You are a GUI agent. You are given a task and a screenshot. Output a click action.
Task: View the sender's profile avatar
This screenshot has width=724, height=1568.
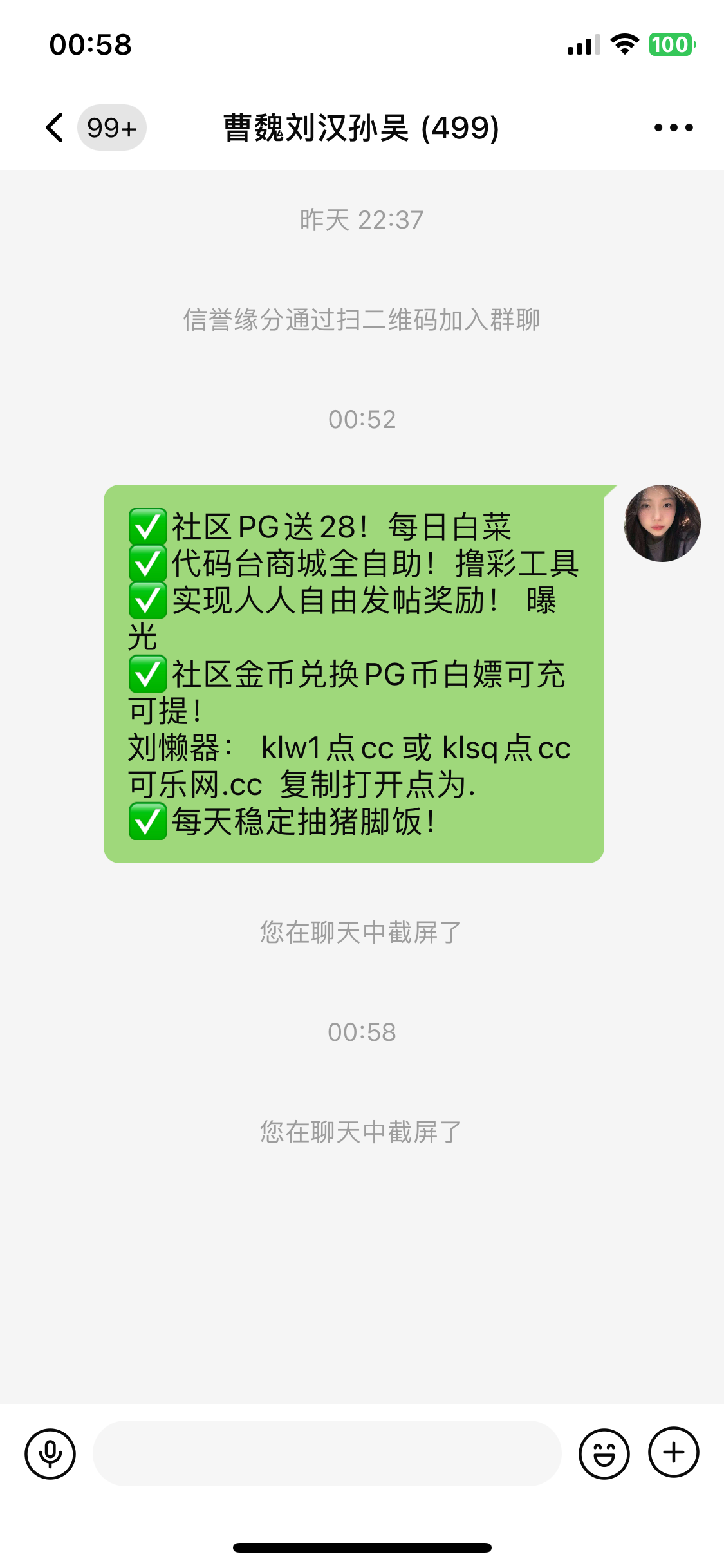pos(662,523)
